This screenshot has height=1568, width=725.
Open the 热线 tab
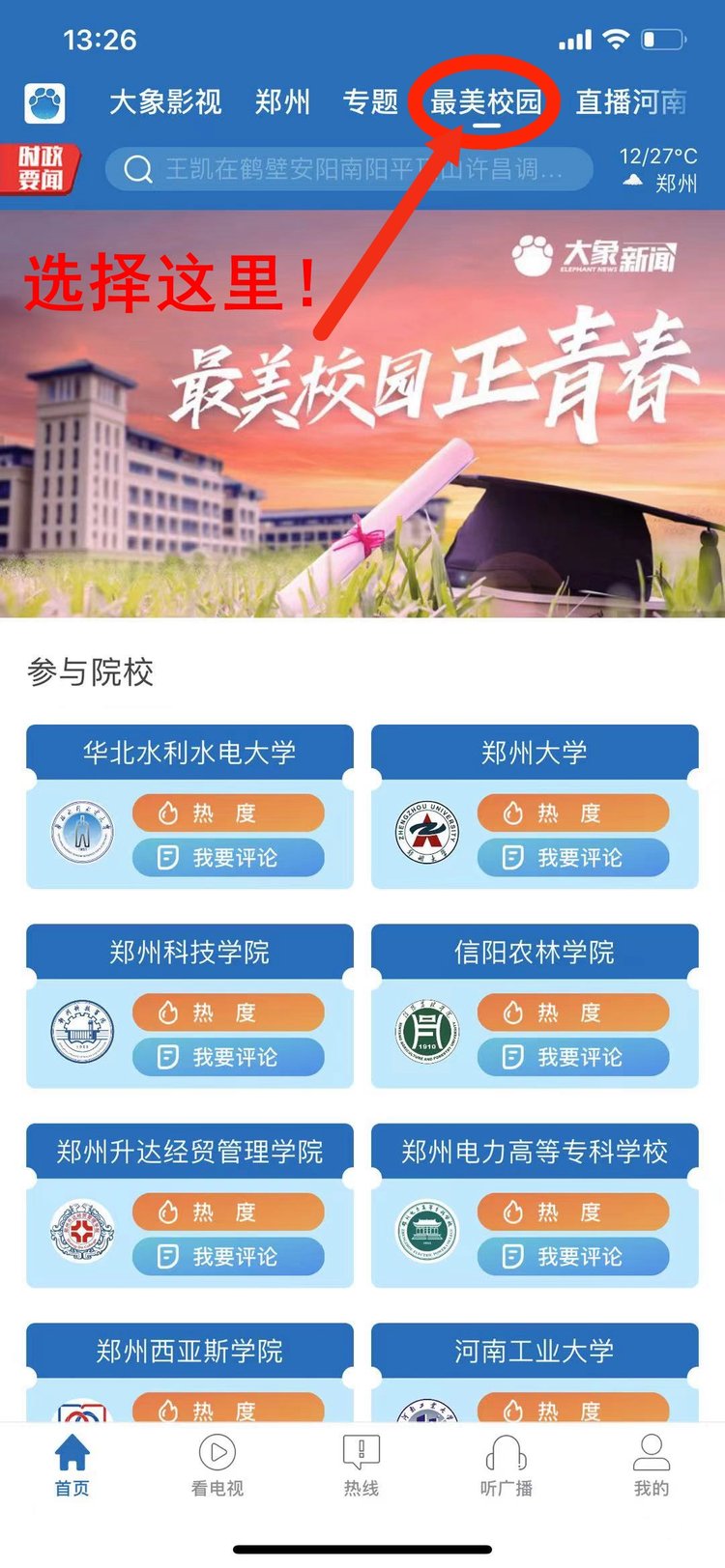coord(362,1465)
